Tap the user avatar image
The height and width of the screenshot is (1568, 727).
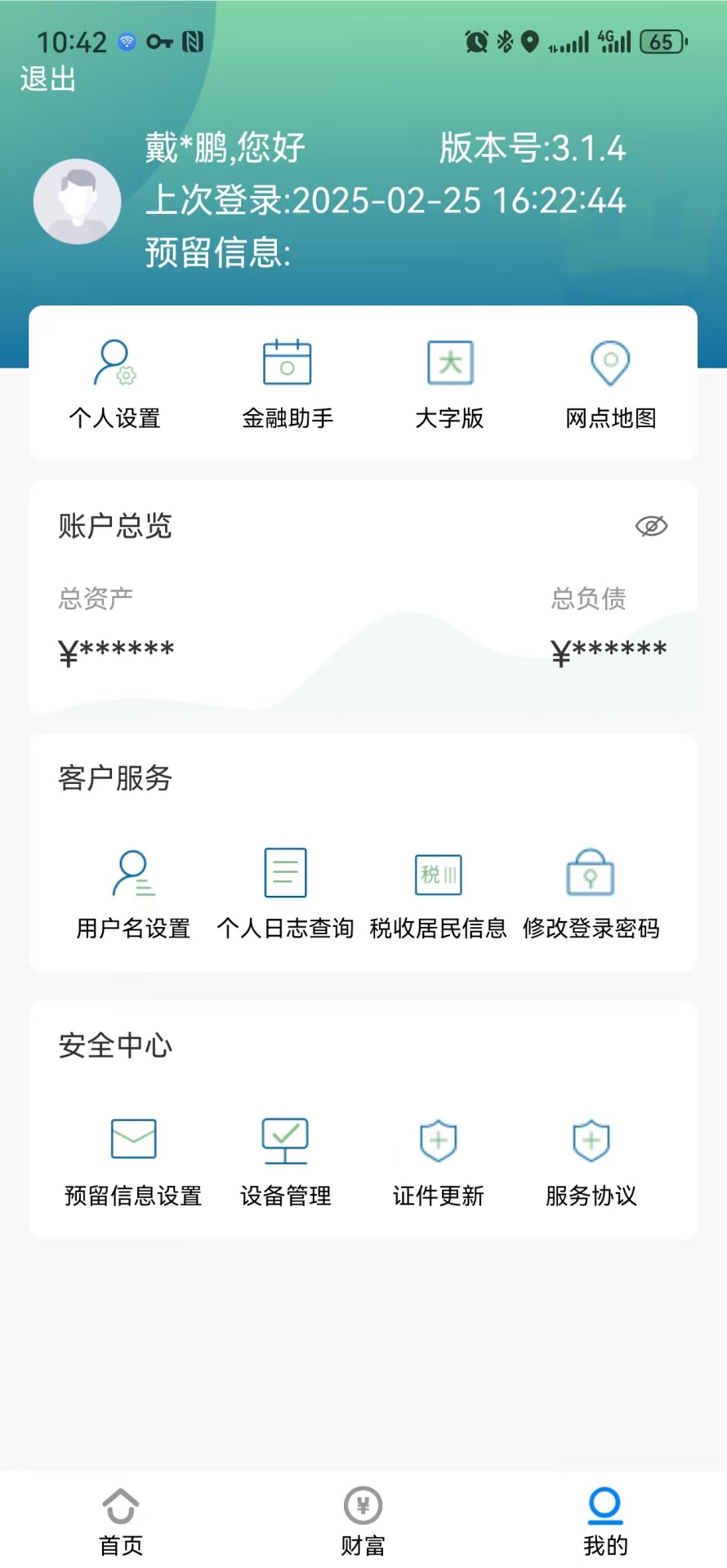(77, 201)
